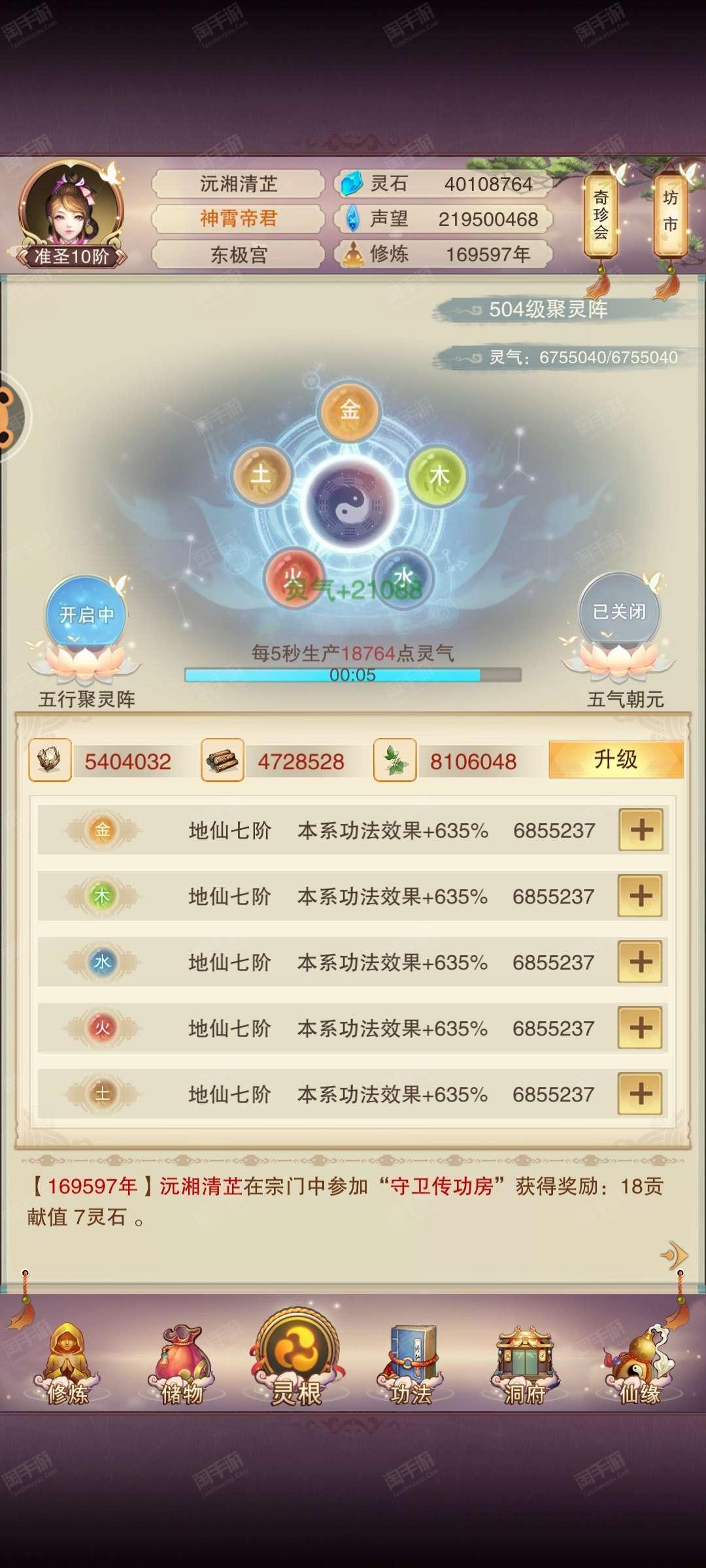
Task: Activate the 五气朝元 已关闭 orb
Action: coord(619,612)
